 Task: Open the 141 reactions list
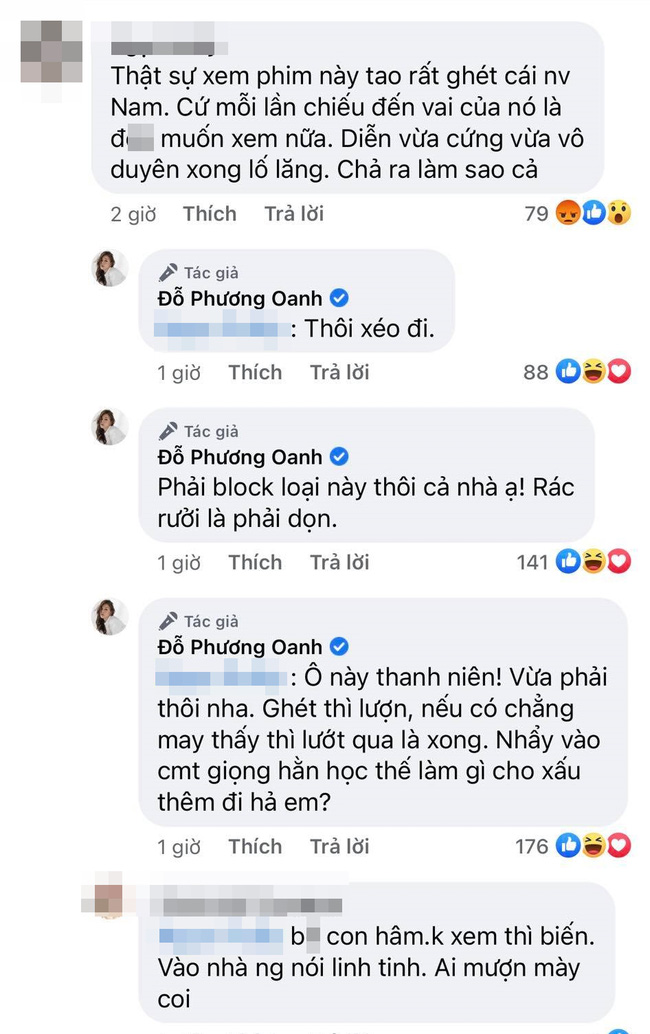coord(574,562)
